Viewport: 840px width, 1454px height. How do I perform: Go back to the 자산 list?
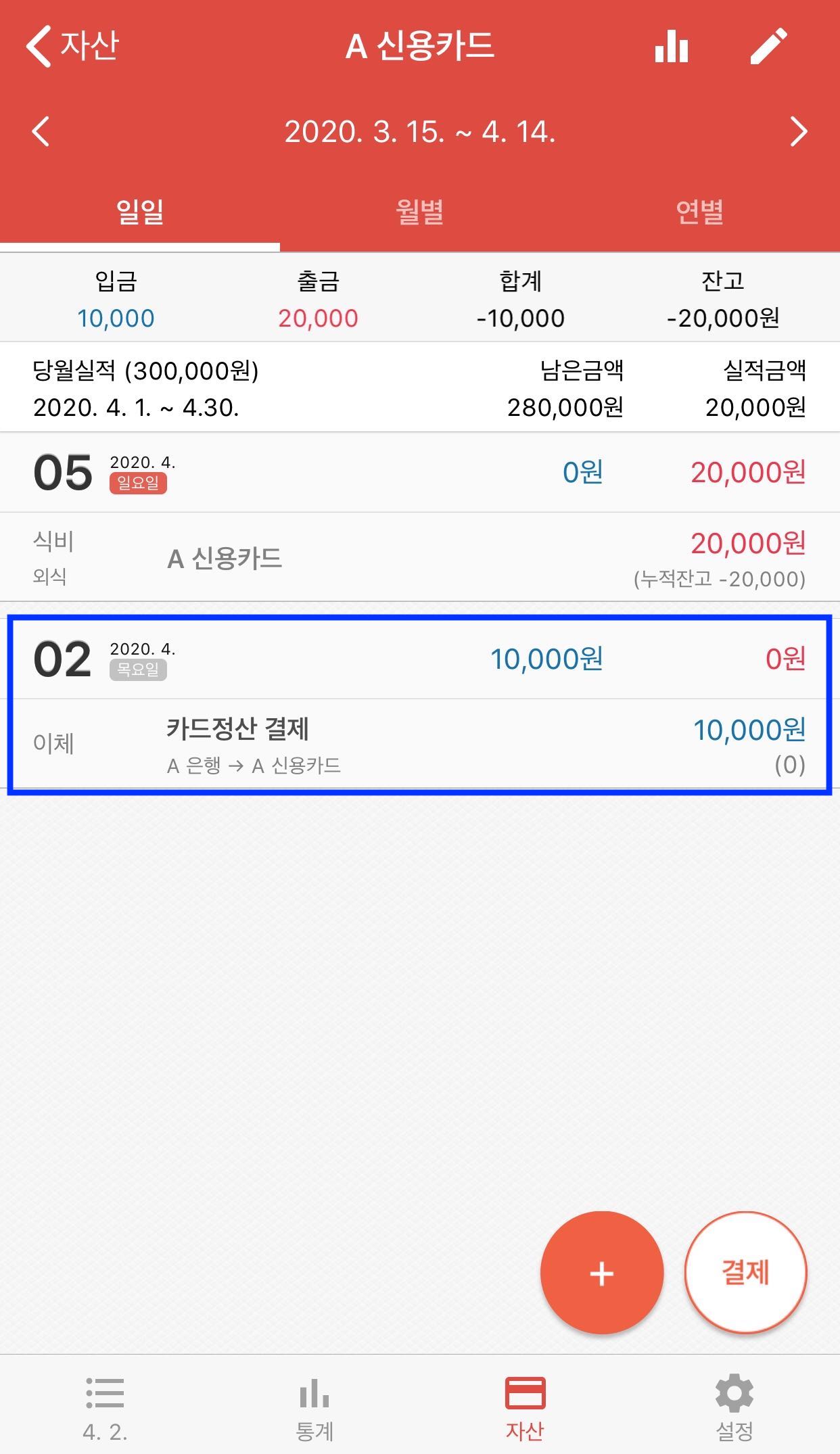[73, 46]
